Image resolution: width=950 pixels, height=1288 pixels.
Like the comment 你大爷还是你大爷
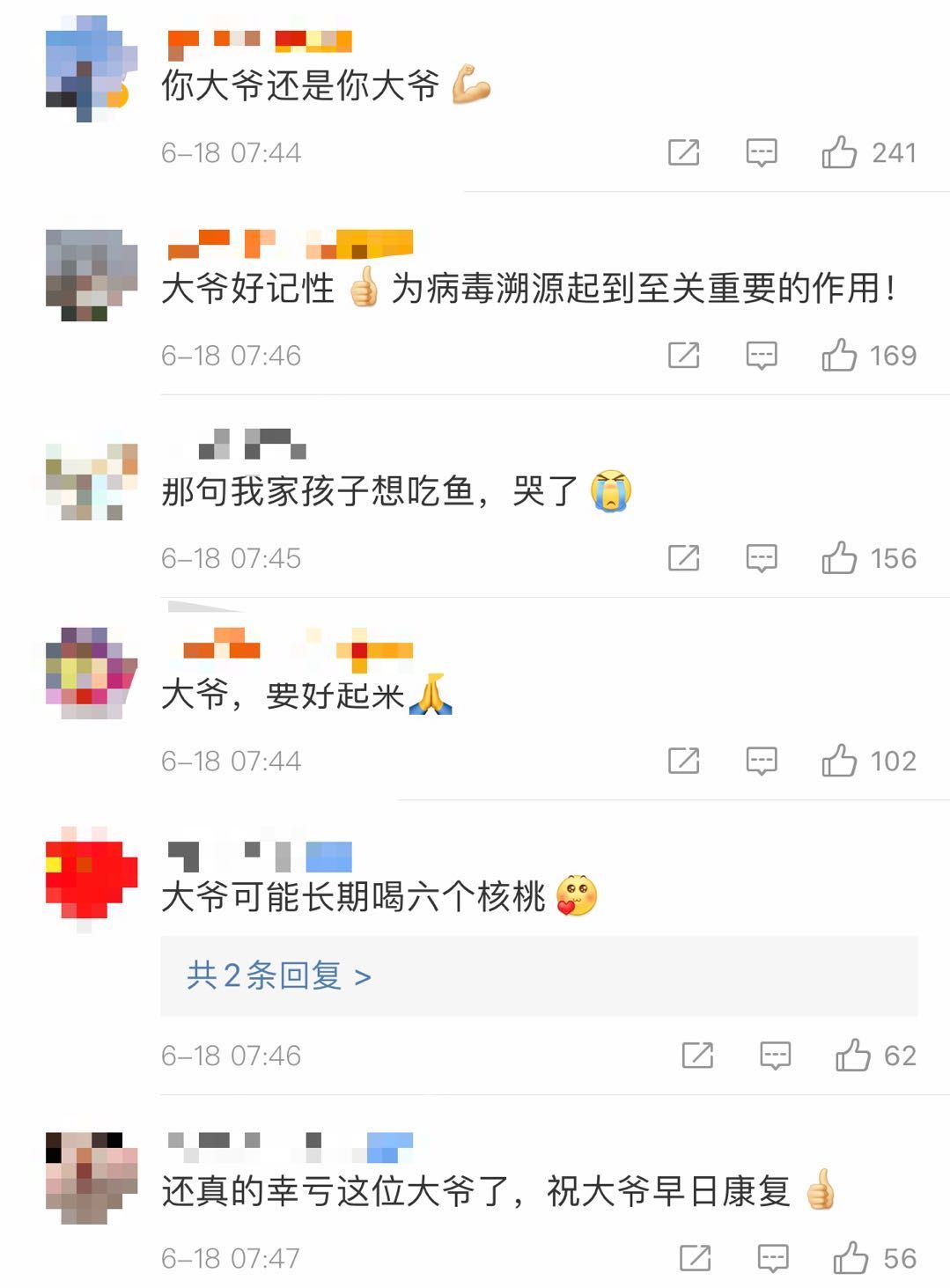[839, 152]
